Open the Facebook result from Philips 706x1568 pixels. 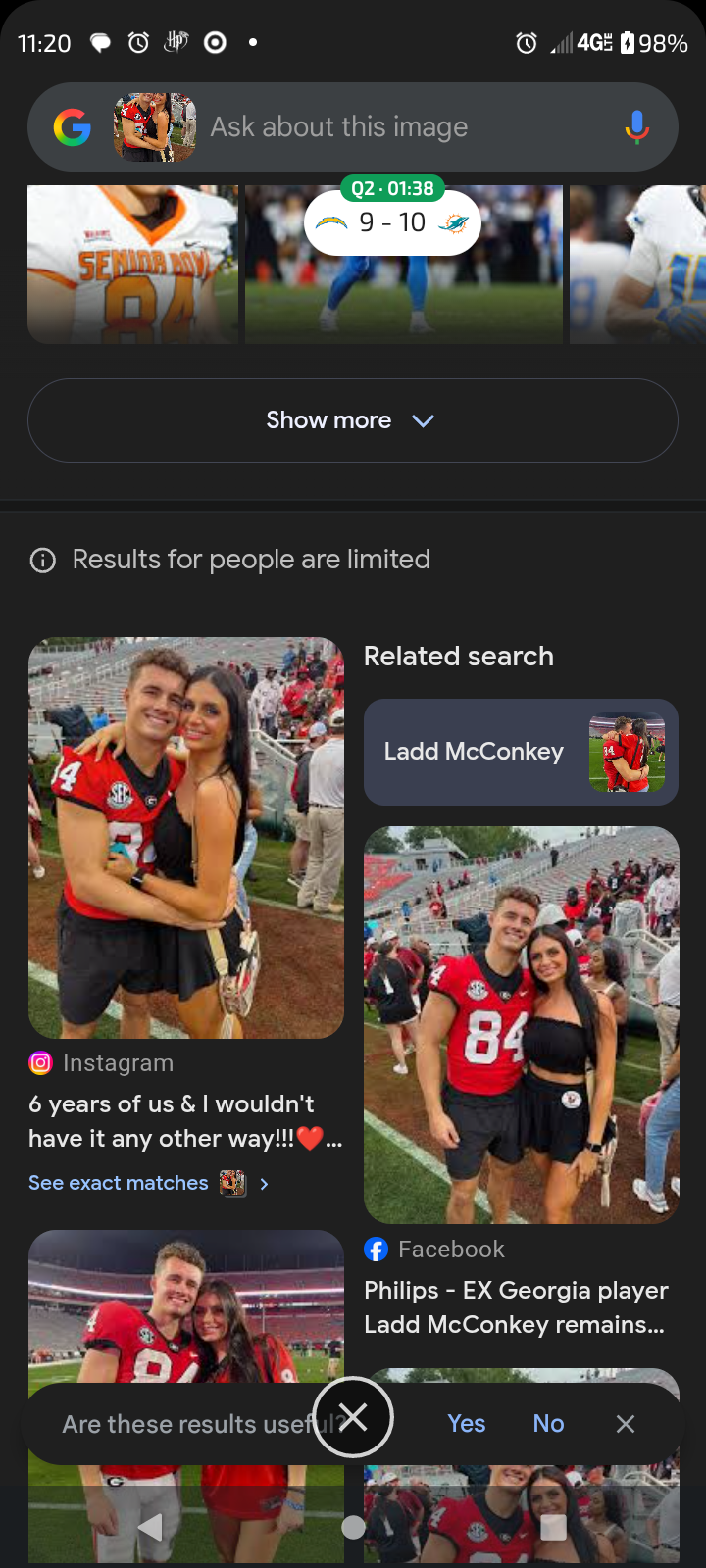point(516,1307)
